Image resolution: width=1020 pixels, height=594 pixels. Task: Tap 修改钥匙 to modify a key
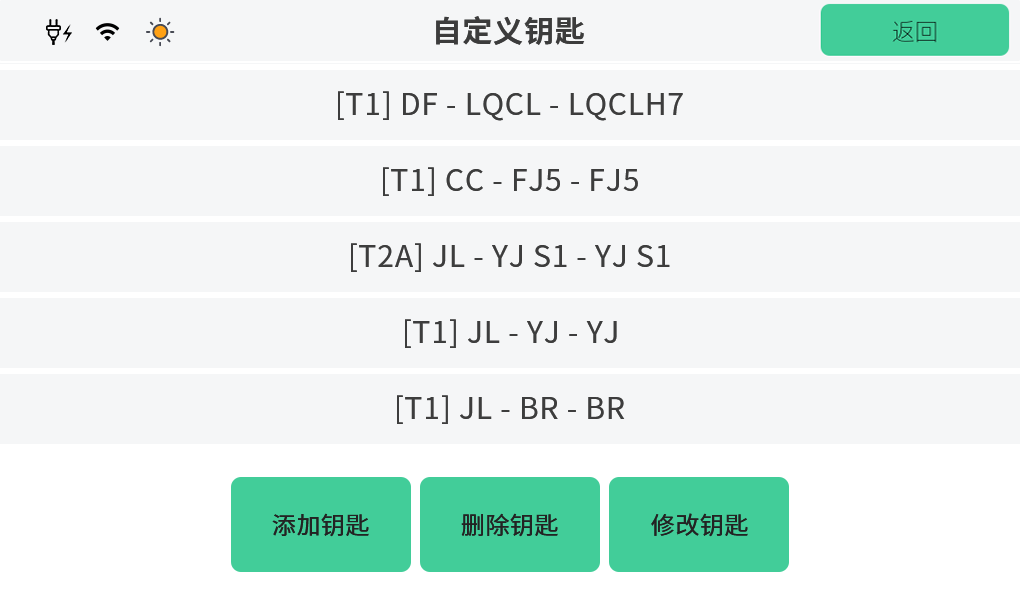point(698,524)
